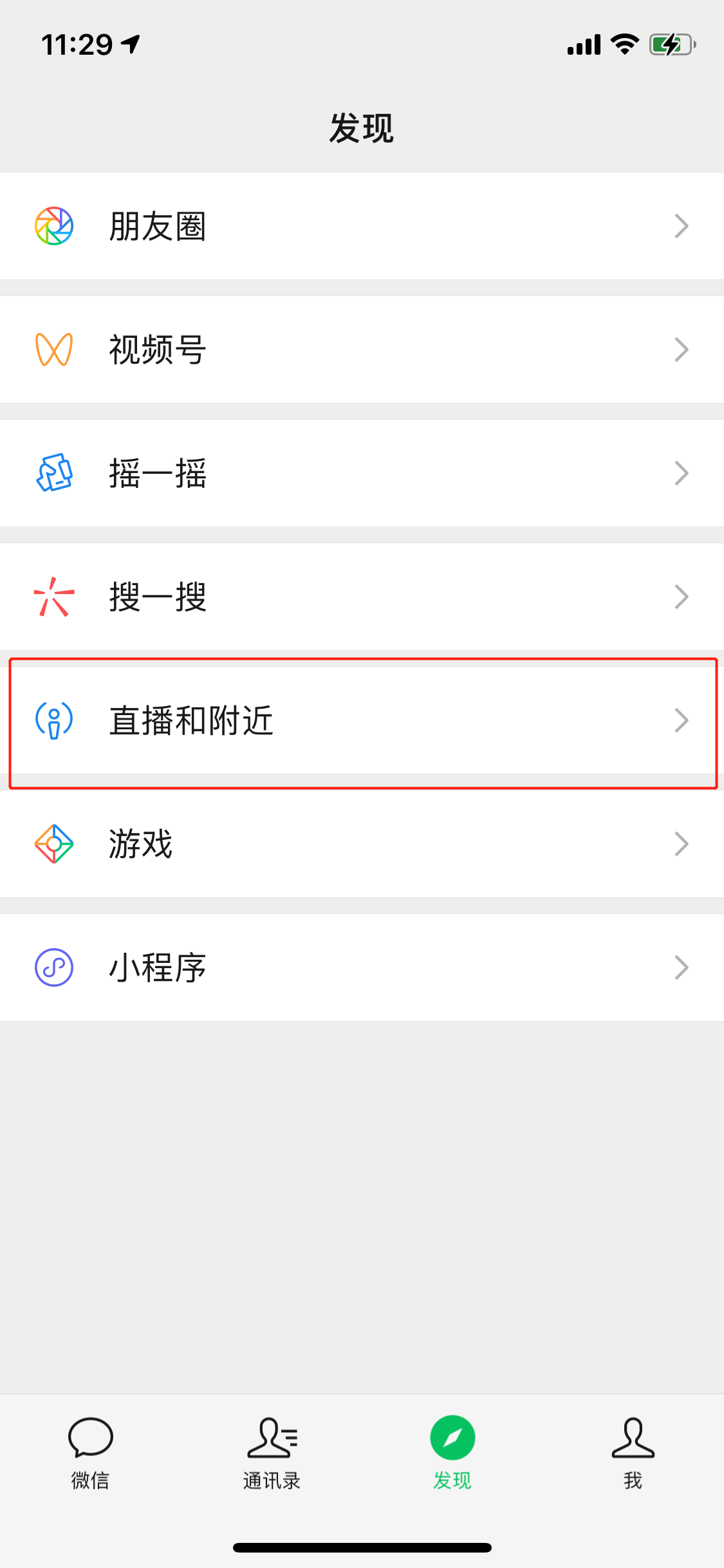Open 小程序 mini programs
The width and height of the screenshot is (724, 1568).
click(362, 967)
